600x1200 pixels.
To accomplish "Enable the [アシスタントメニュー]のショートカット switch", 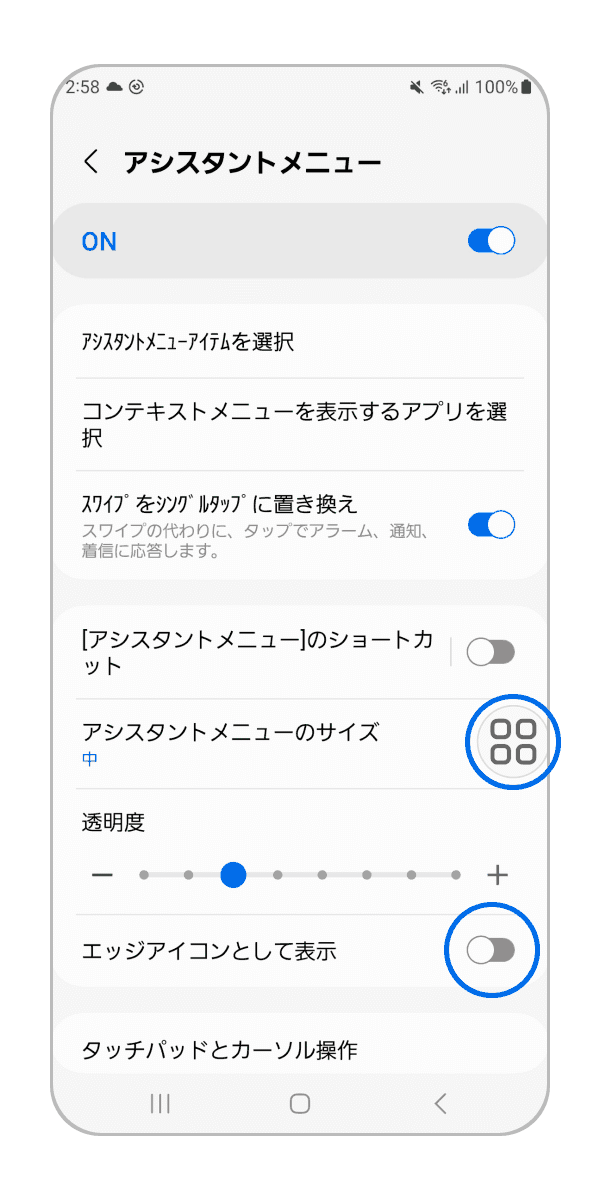I will click(x=491, y=653).
